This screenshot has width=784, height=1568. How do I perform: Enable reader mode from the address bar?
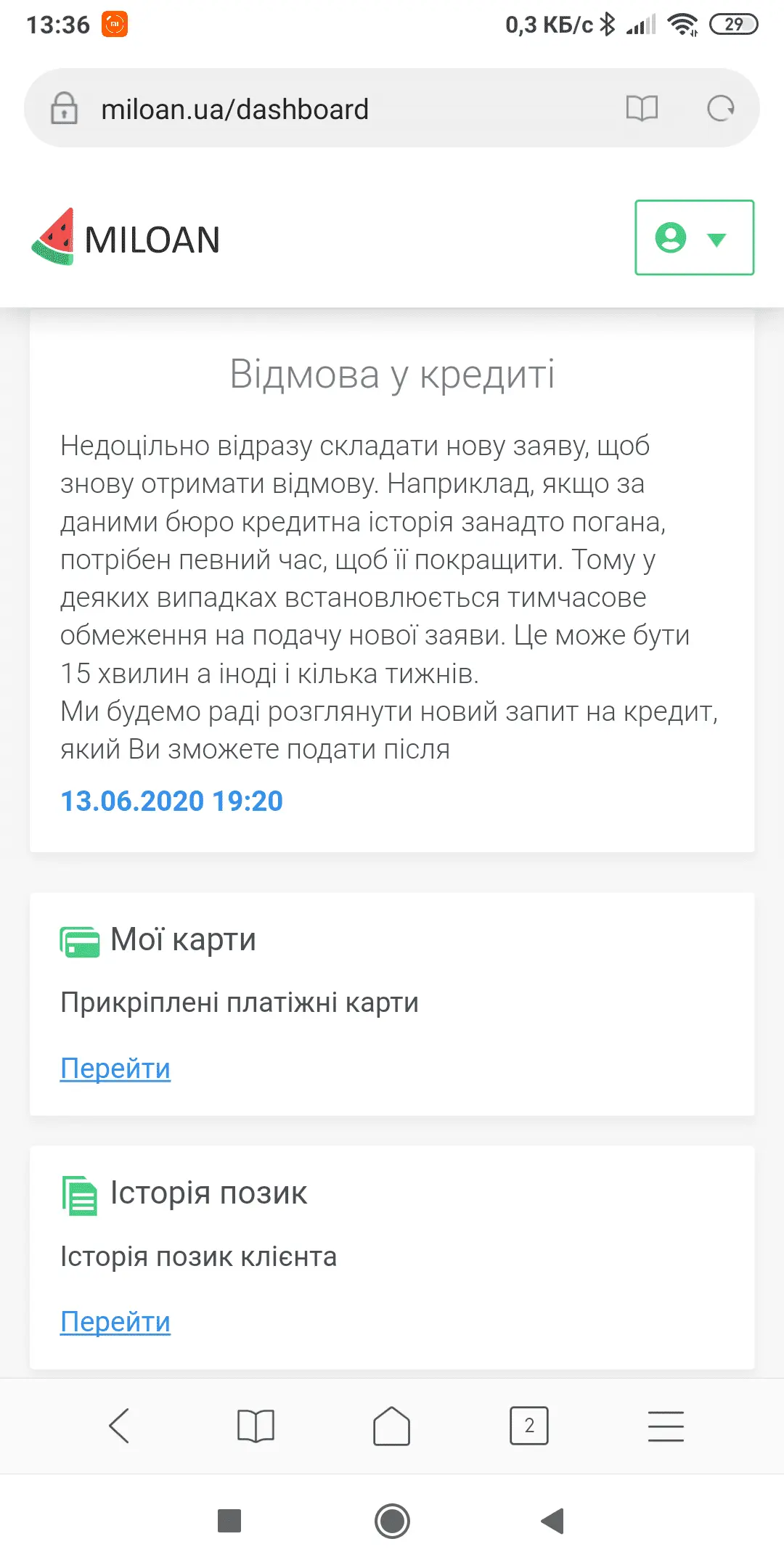pos(642,109)
